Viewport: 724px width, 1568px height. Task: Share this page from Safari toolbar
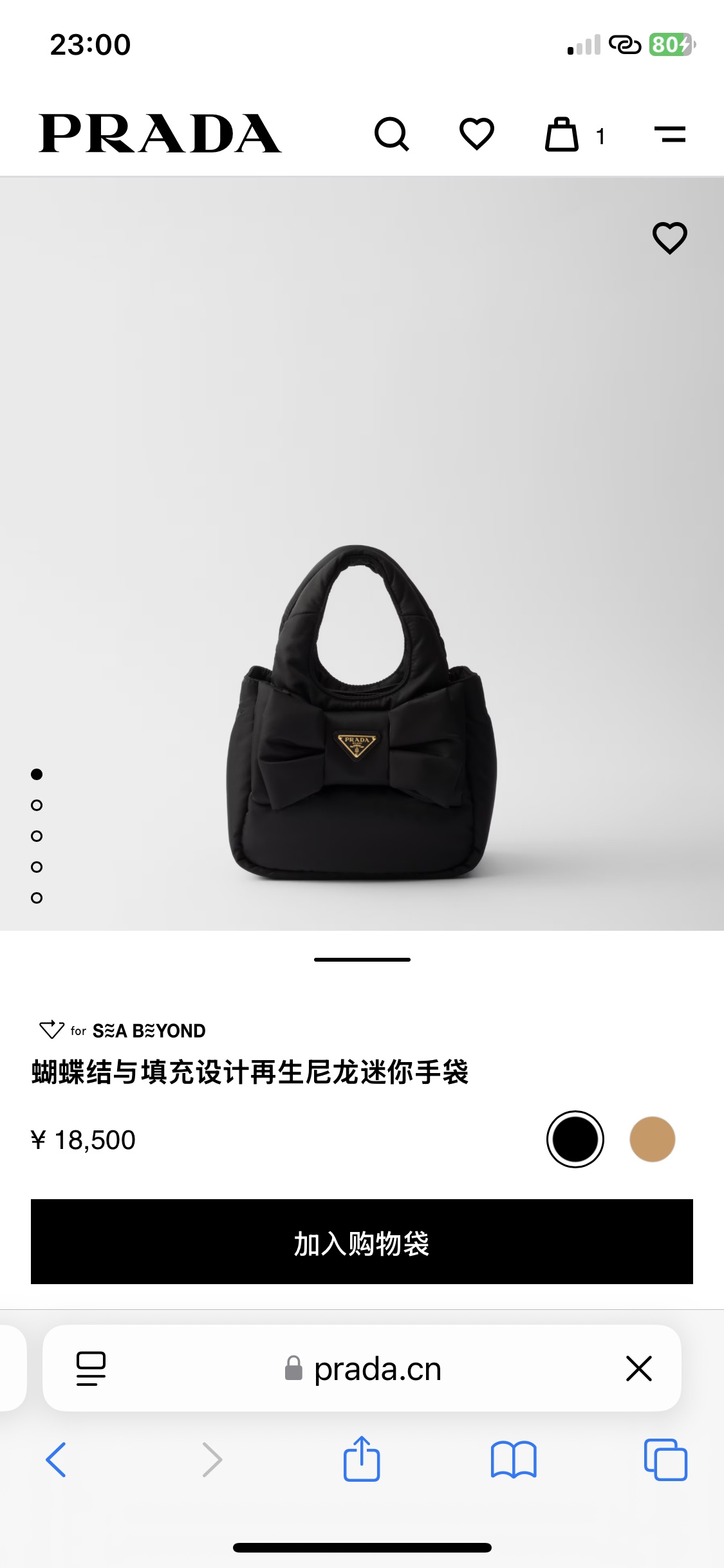click(x=362, y=1459)
